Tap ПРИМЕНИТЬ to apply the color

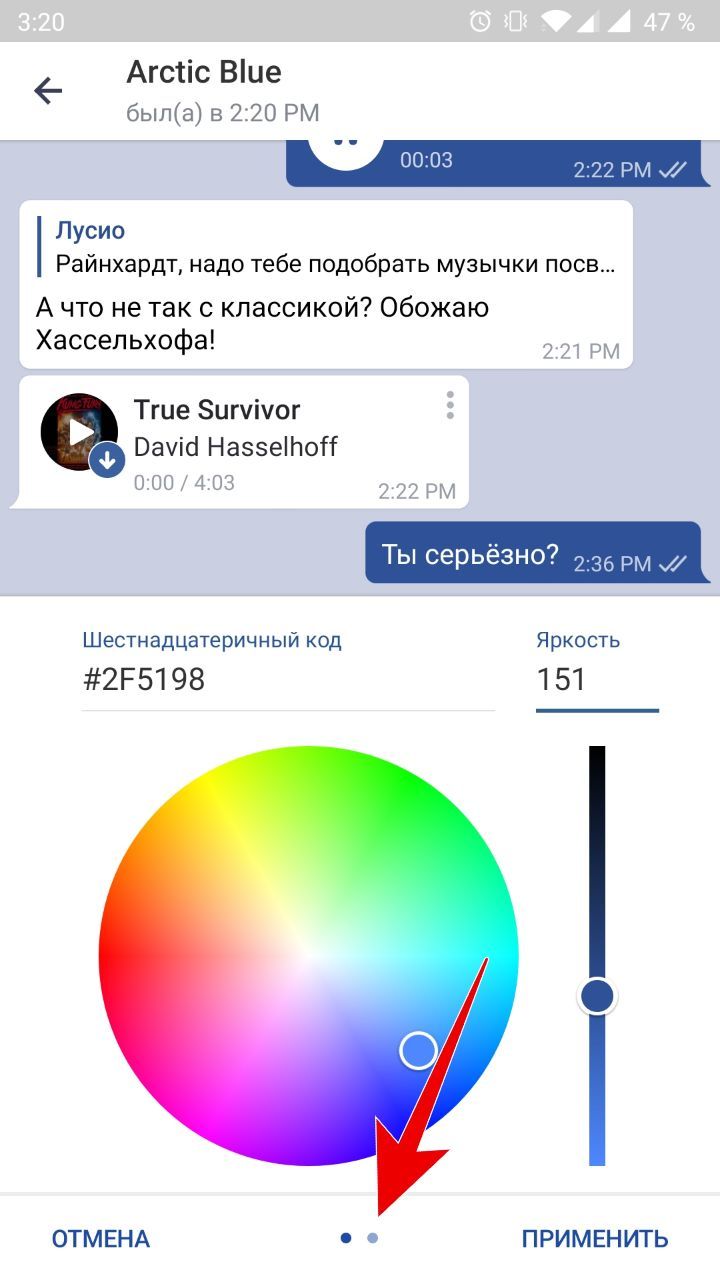pos(595,1239)
